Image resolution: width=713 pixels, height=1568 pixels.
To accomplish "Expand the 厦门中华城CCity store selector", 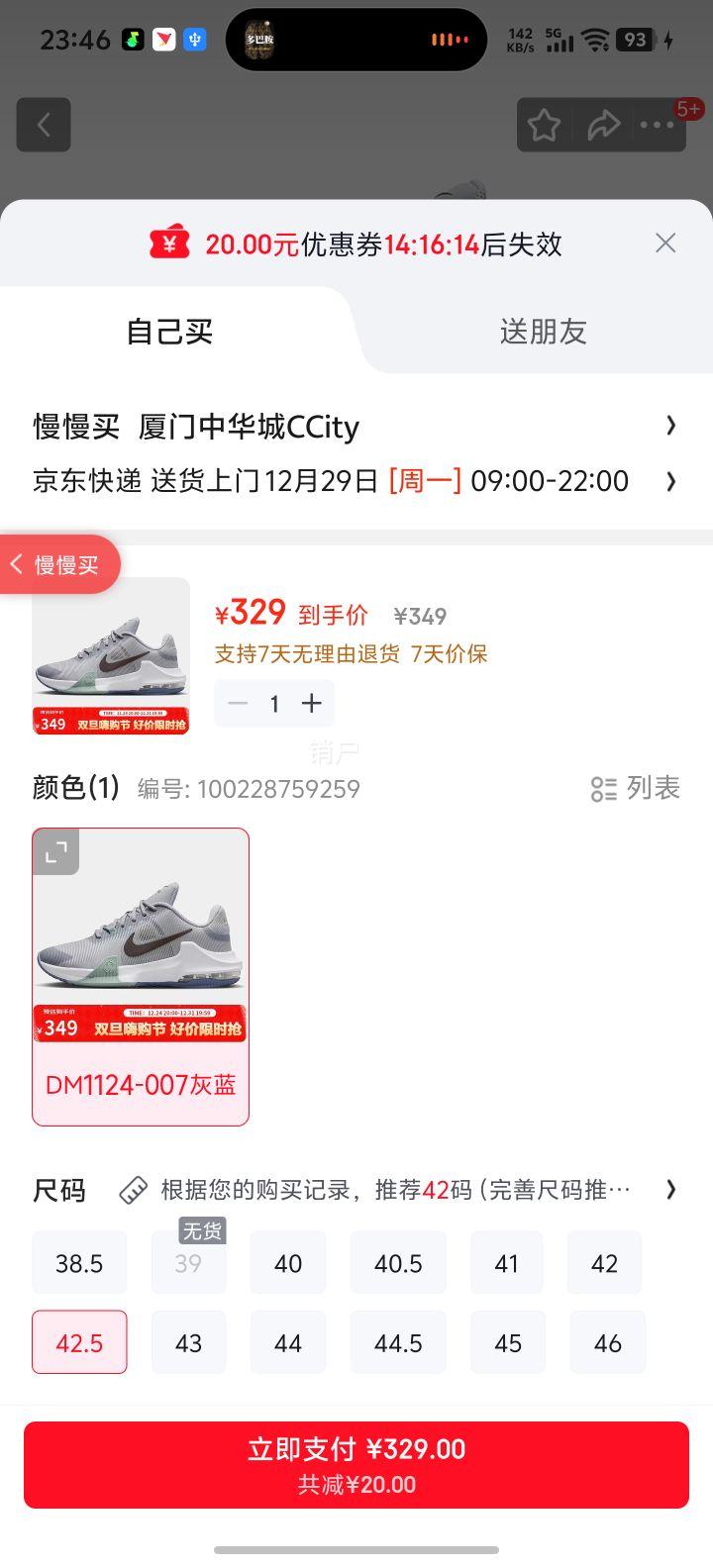I will pos(671,425).
